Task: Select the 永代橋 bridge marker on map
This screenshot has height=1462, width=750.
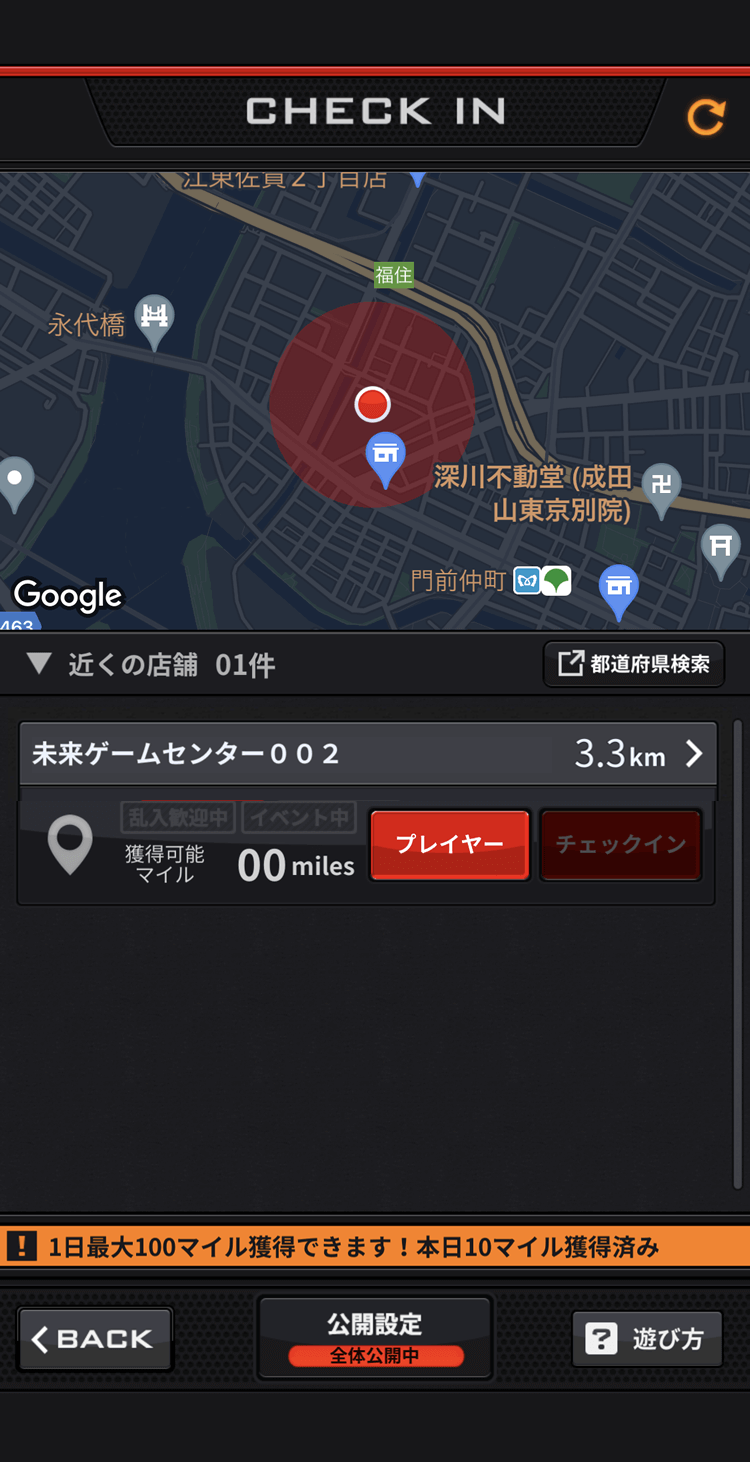Action: 154,319
